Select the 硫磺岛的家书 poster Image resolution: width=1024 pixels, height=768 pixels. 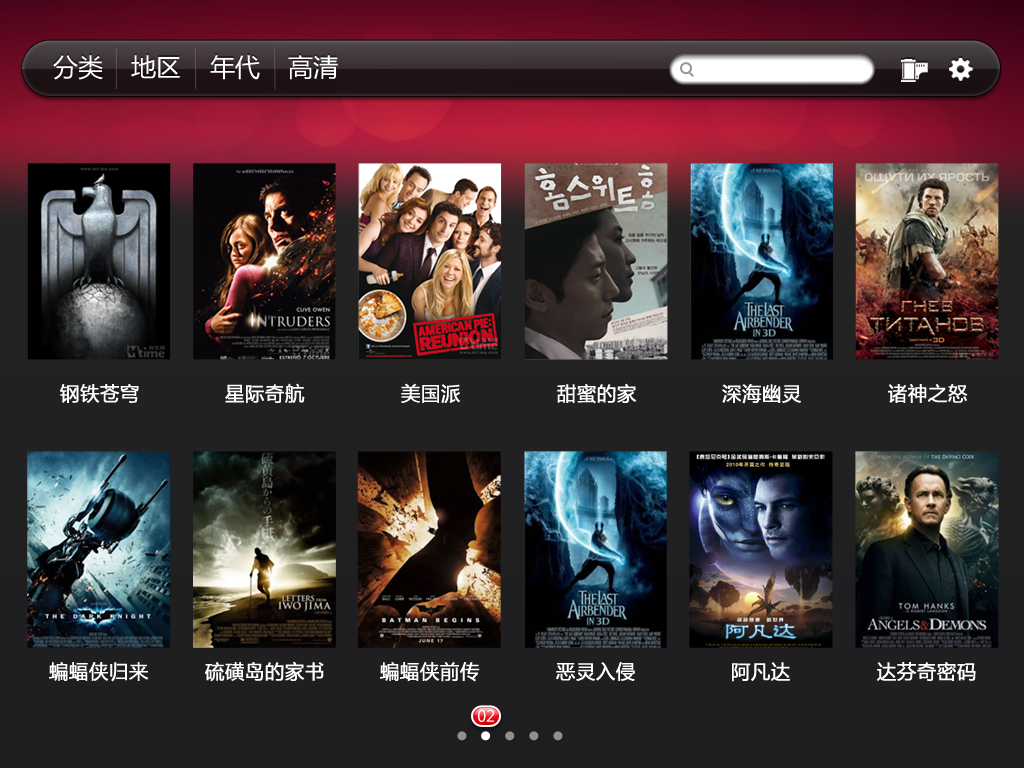264,549
